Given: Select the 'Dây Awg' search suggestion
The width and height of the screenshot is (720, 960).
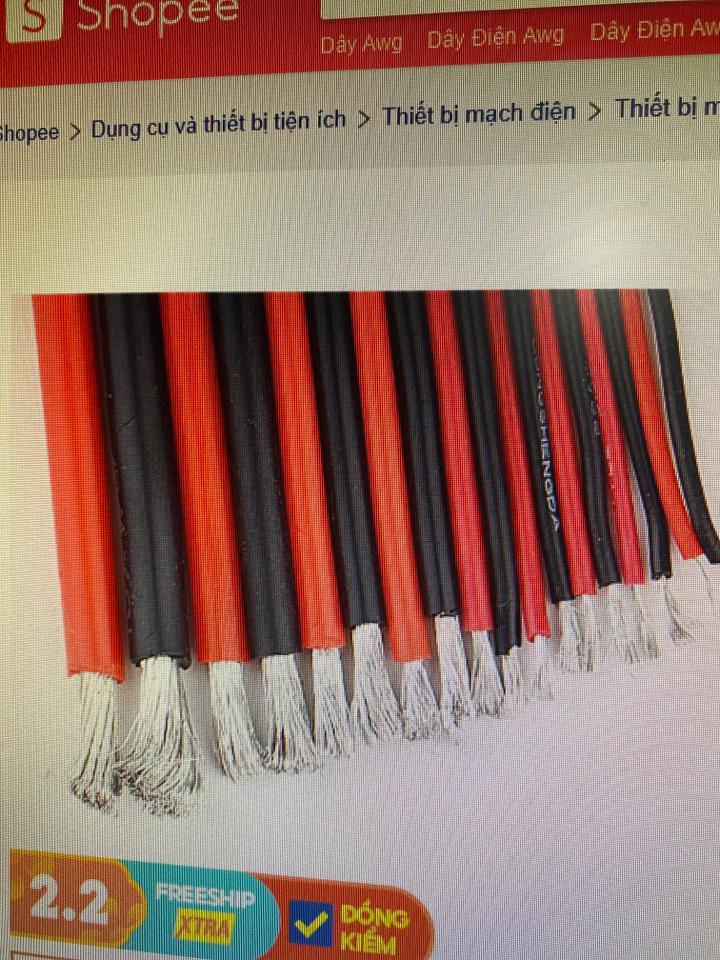Looking at the screenshot, I should (361, 42).
